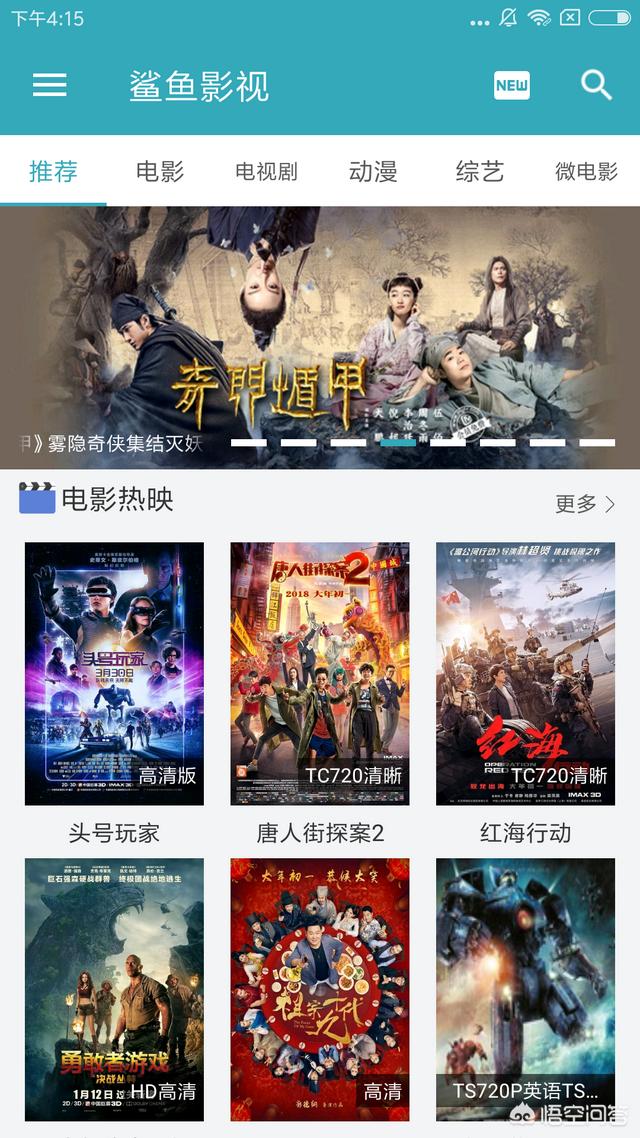Image resolution: width=640 pixels, height=1138 pixels.
Task: Open the movie 唐人街探案2
Action: (x=320, y=673)
